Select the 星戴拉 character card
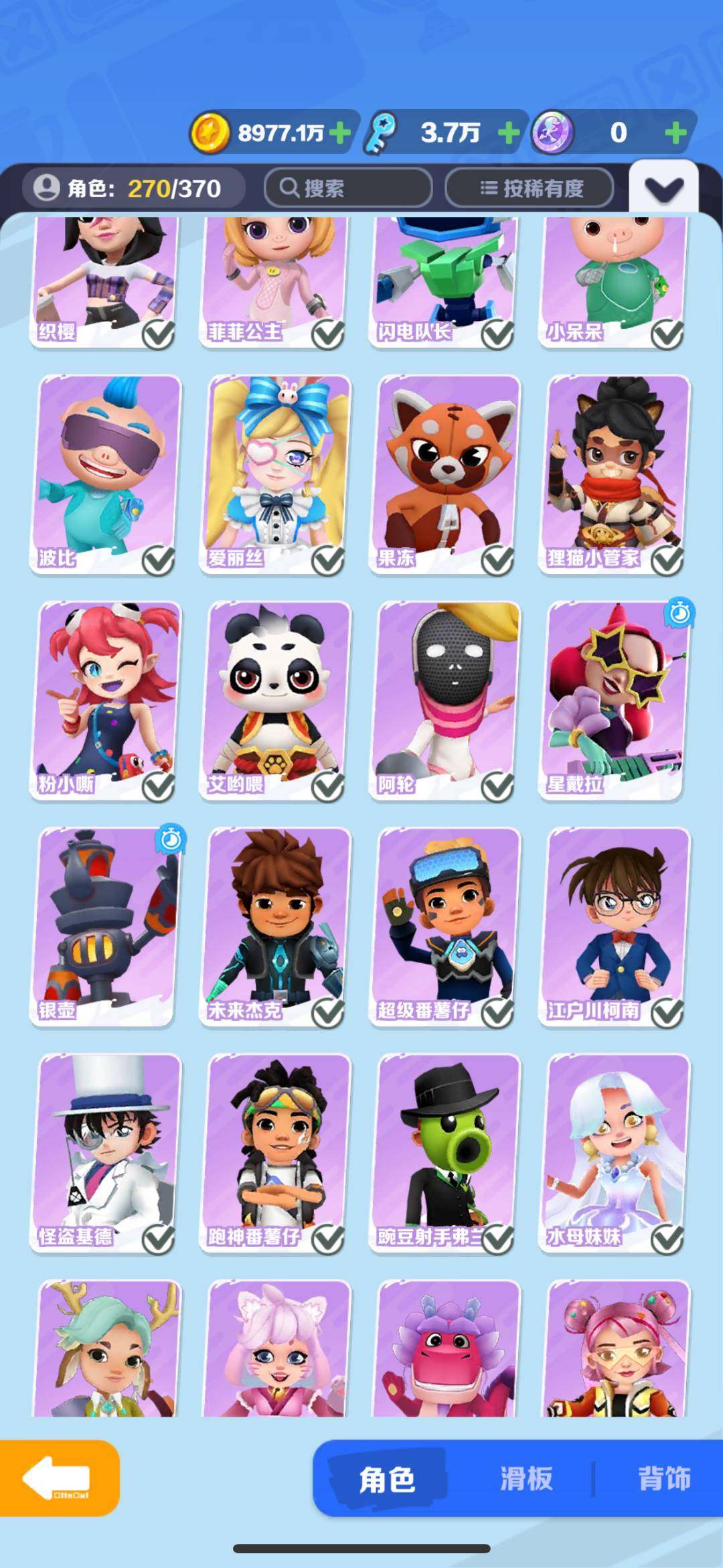This screenshot has width=723, height=1568. (x=615, y=700)
